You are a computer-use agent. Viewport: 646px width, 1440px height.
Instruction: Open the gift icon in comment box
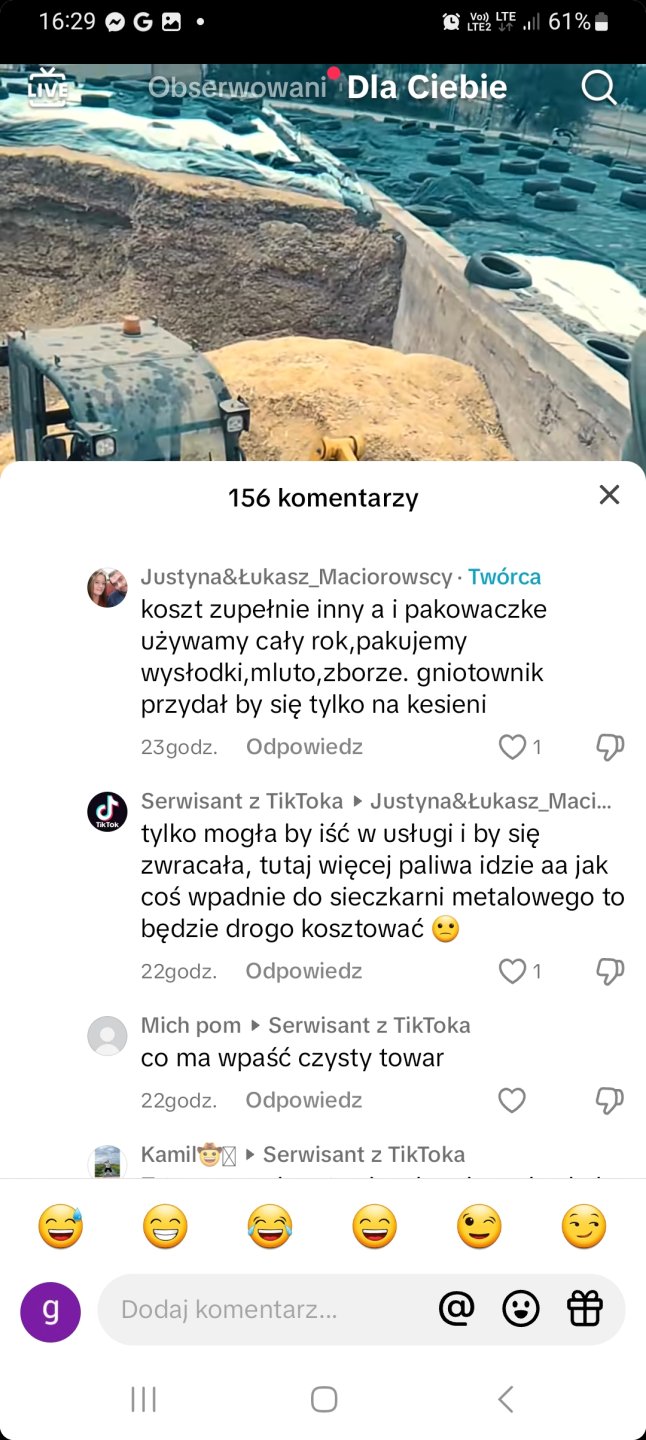585,1309
